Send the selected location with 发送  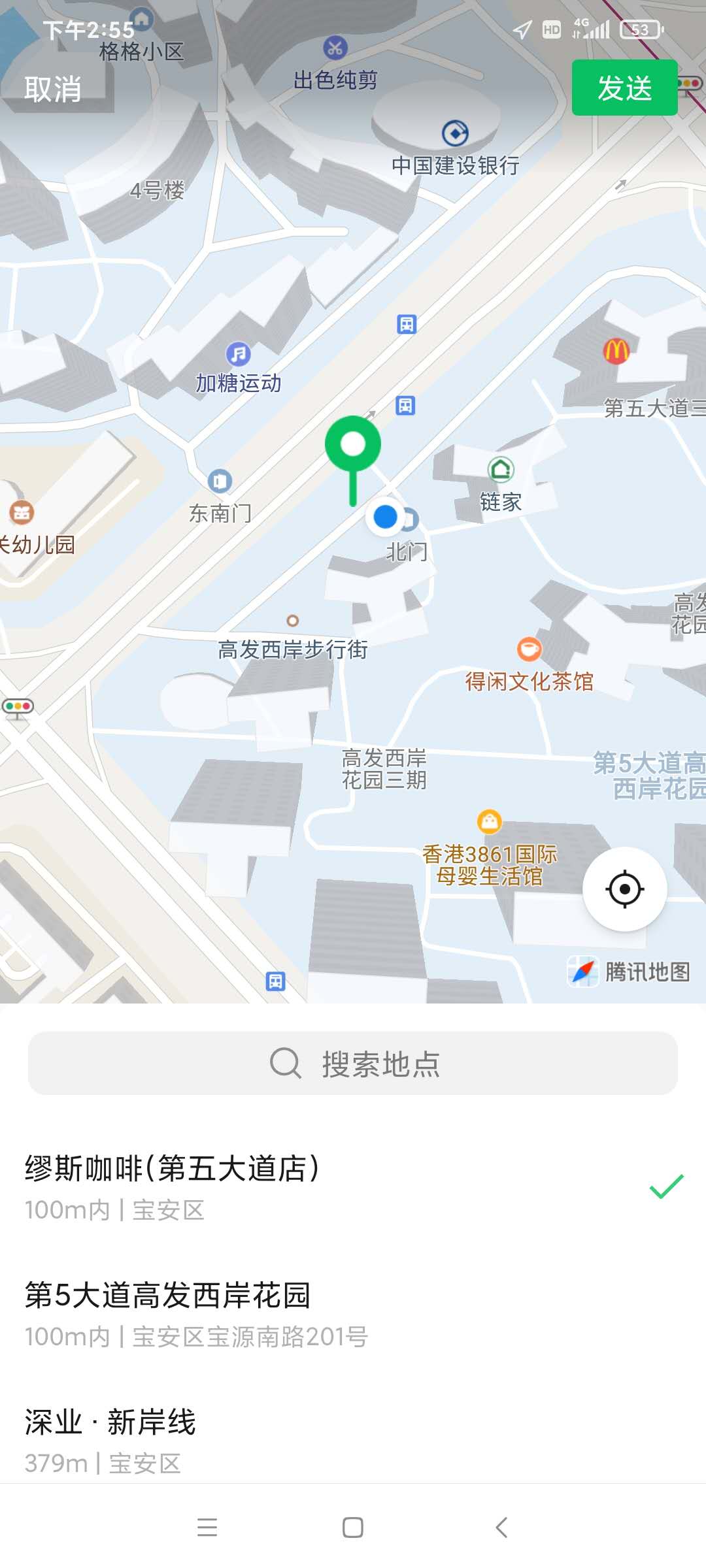624,88
